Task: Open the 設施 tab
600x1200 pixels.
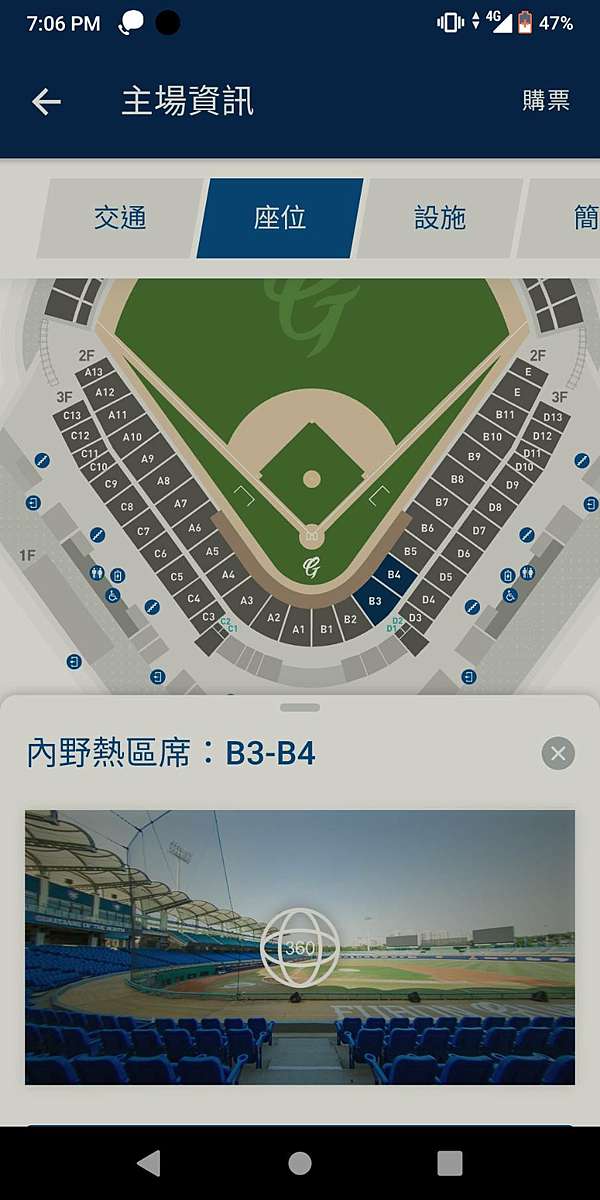Action: tap(440, 218)
